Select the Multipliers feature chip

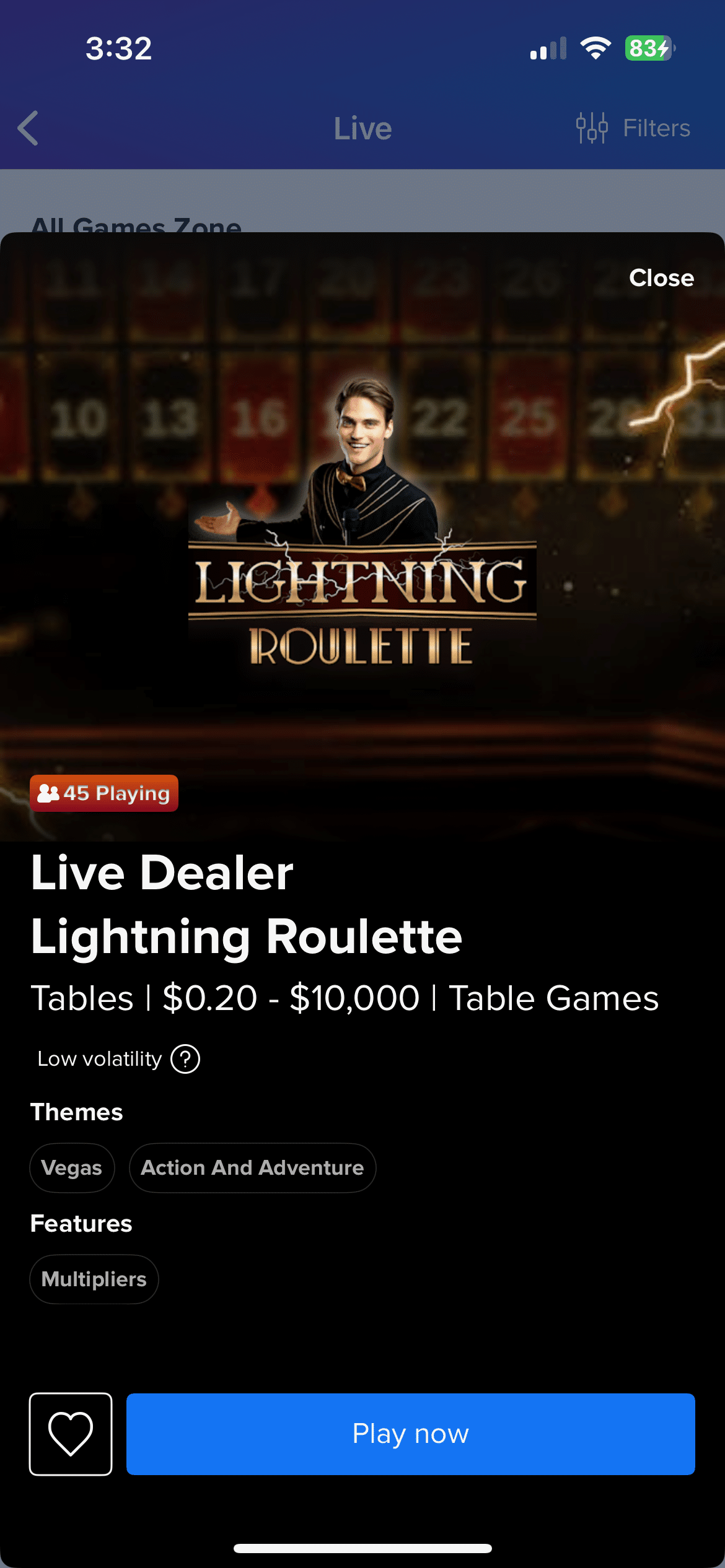tap(94, 1279)
